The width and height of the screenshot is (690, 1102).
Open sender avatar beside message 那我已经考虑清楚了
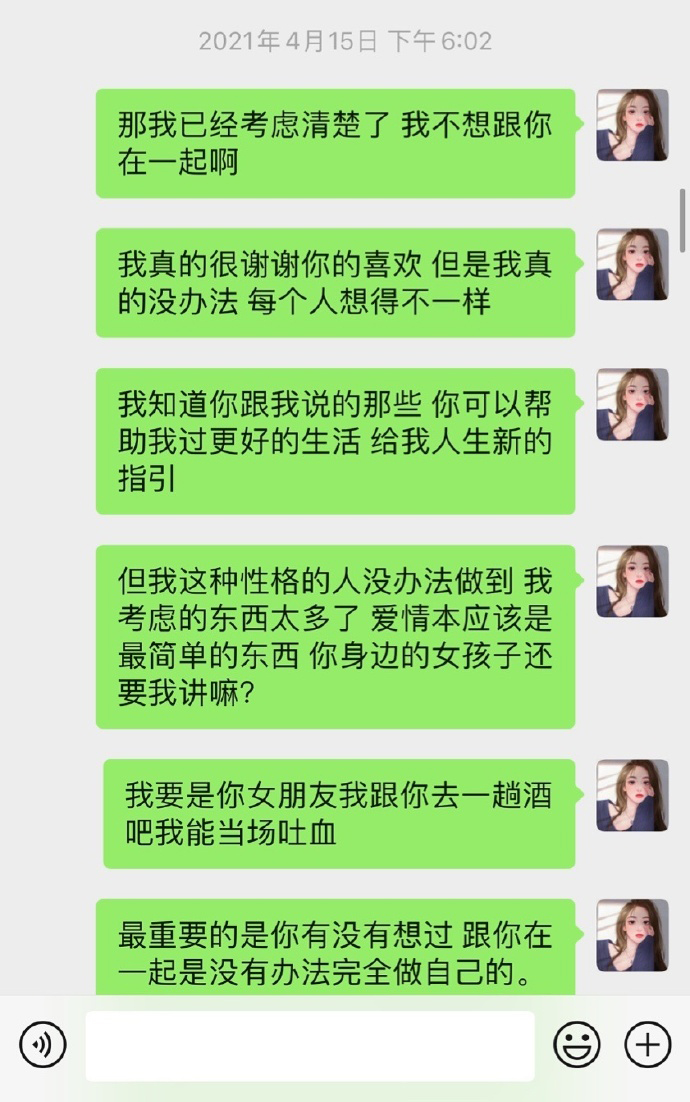click(632, 125)
